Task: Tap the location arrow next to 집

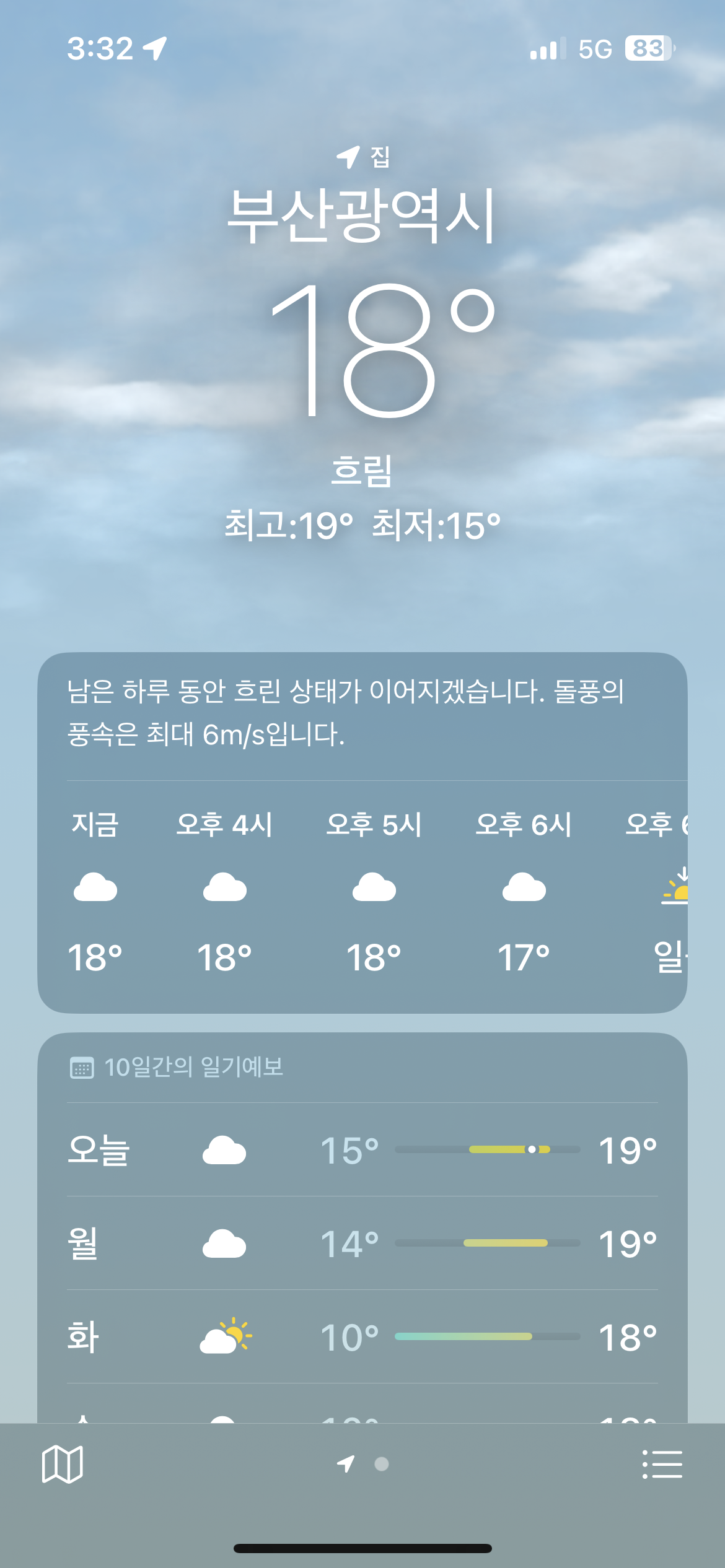Action: tap(349, 157)
